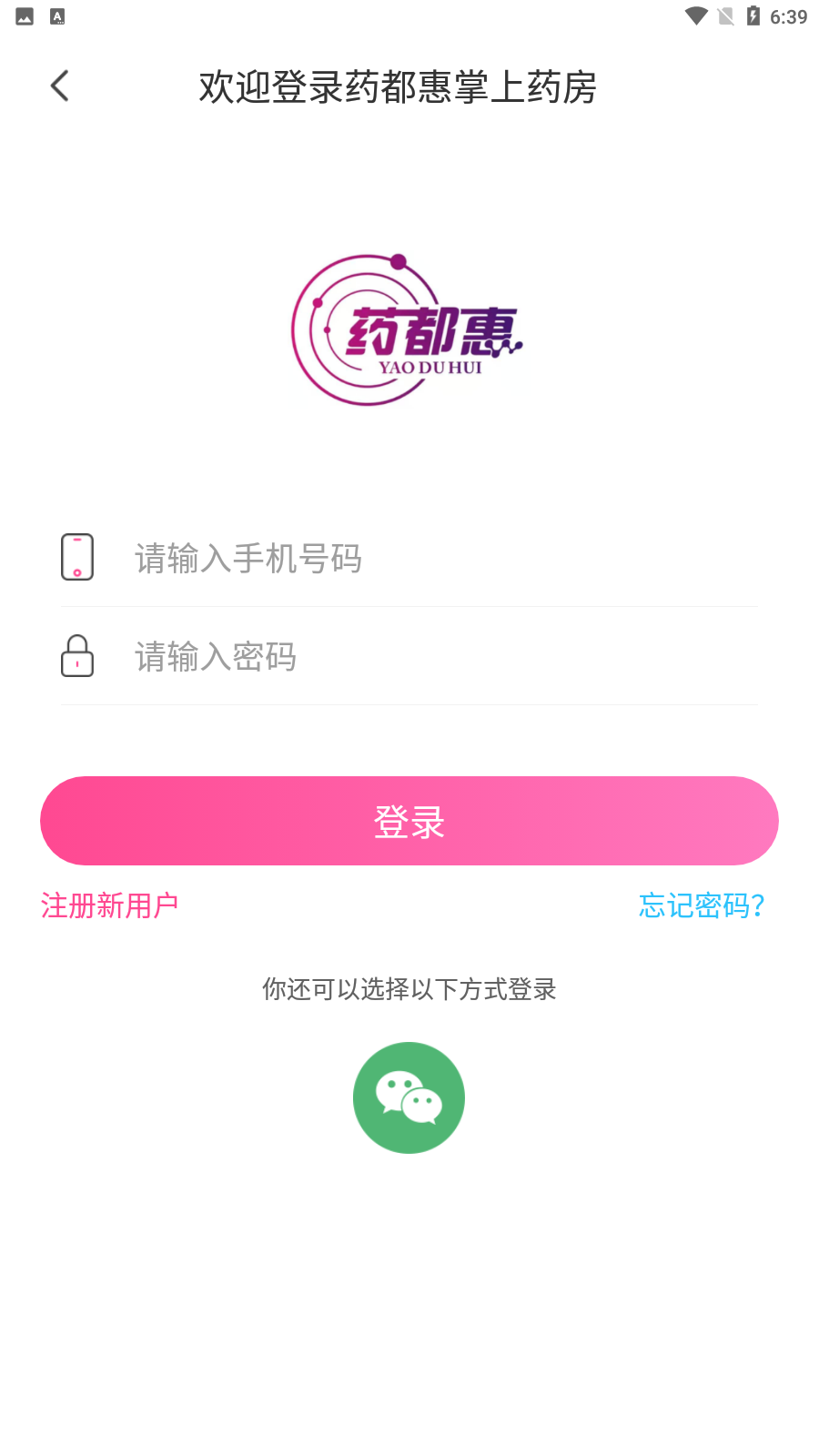Screen dimensions: 819x1456
Task: Open 注册新用户 to register a new account
Action: coord(108,905)
